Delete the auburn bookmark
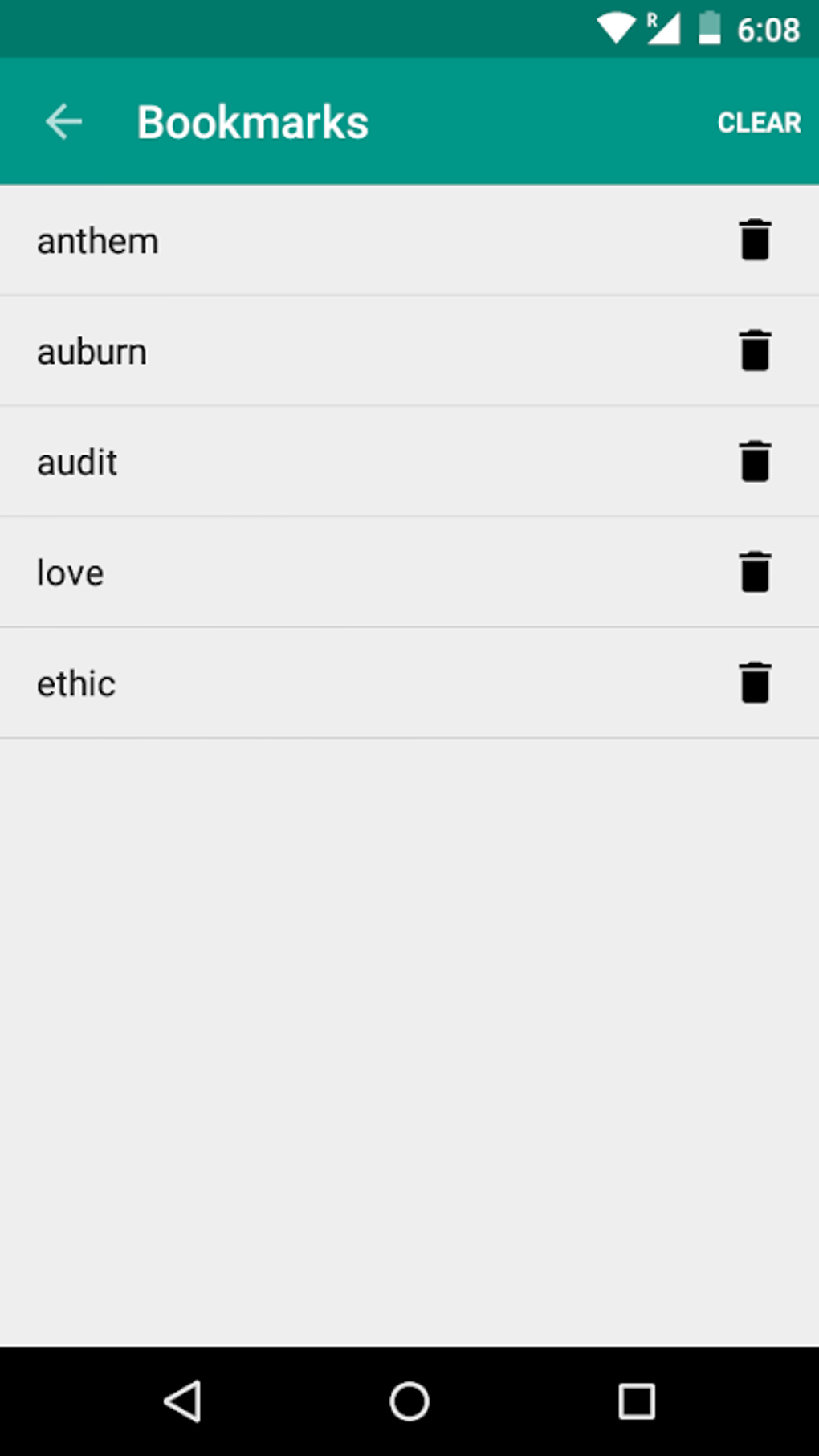 click(x=755, y=351)
